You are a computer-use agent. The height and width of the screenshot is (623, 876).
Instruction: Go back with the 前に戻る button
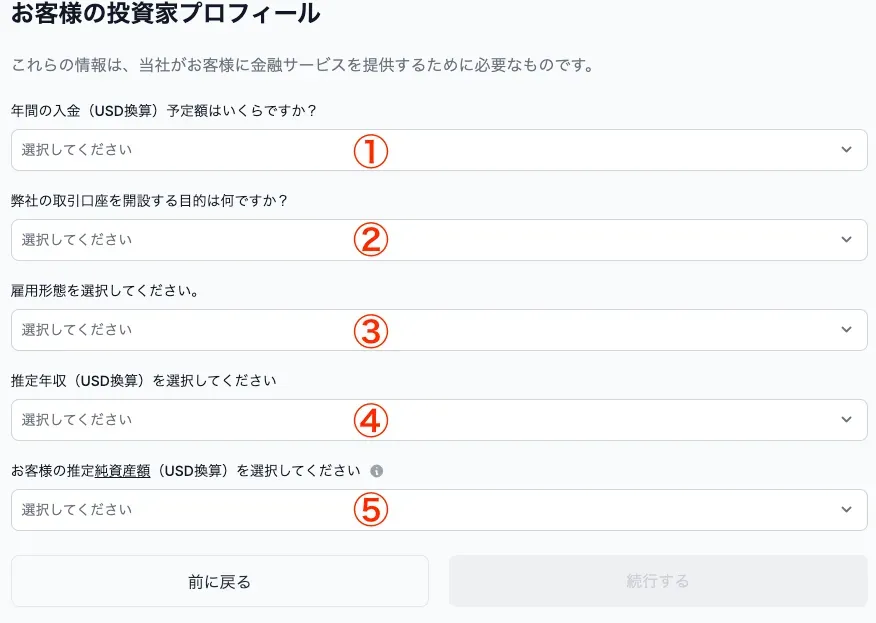pyautogui.click(x=219, y=581)
